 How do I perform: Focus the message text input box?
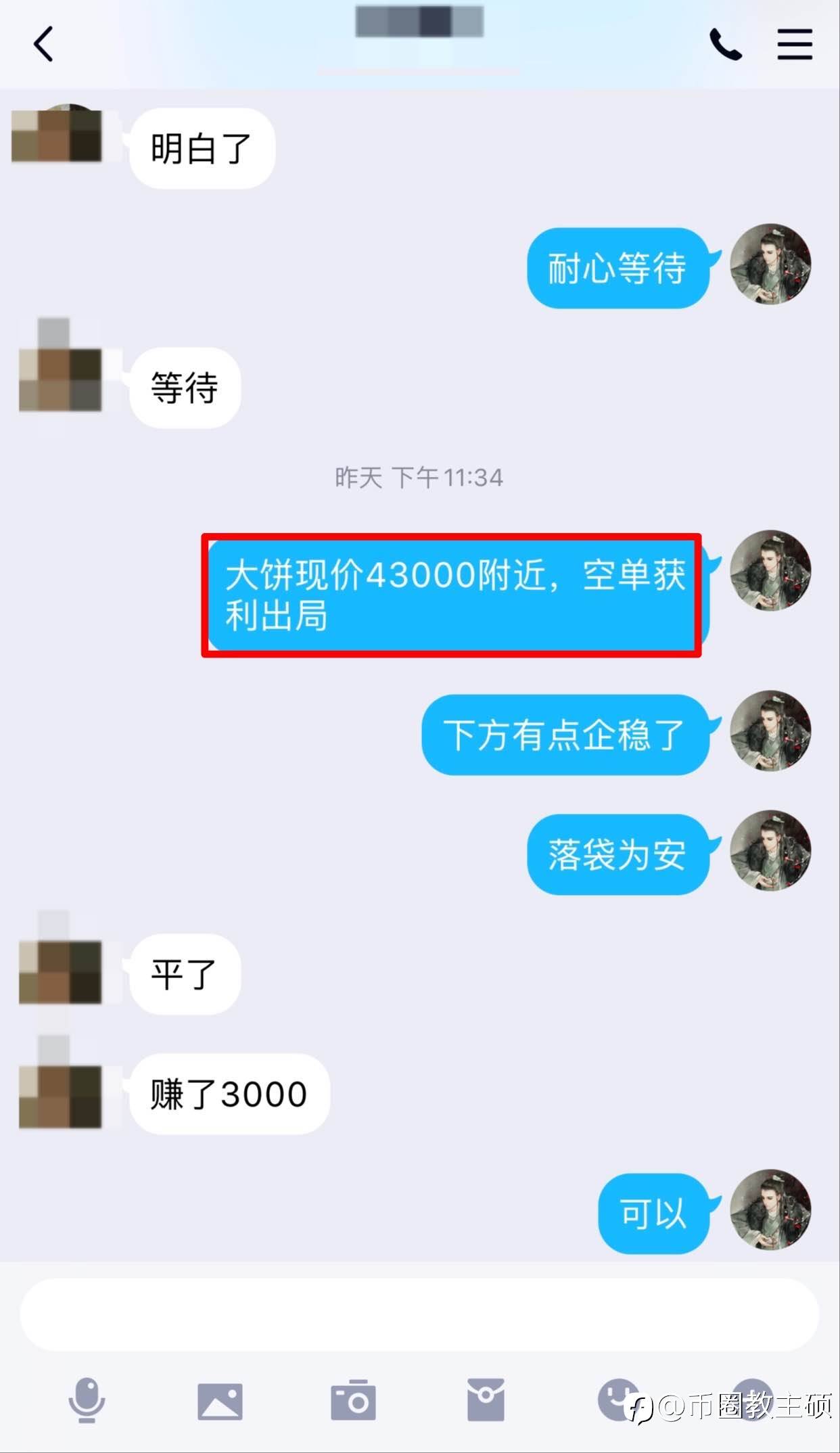(419, 1314)
